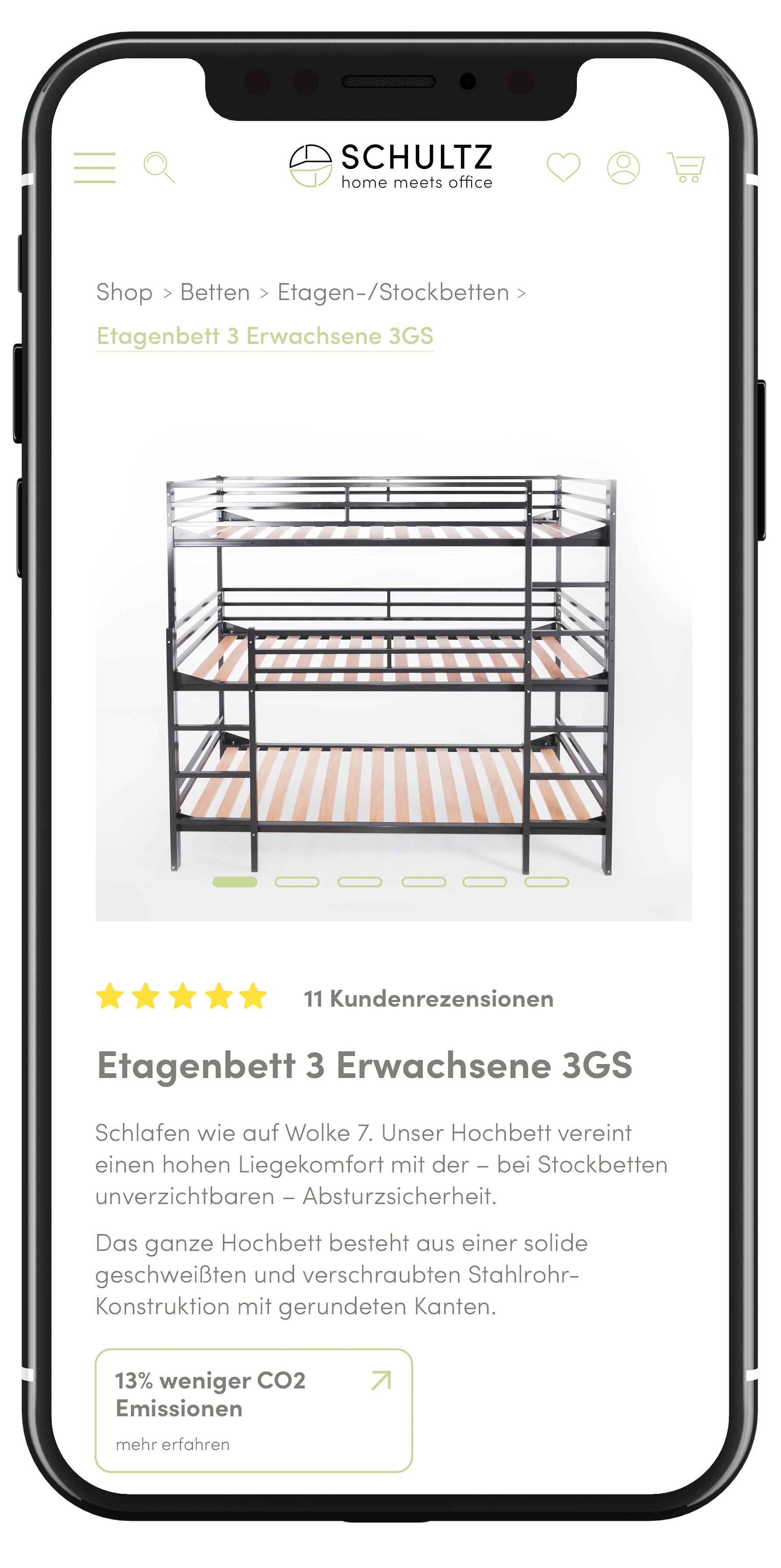Open the hamburger menu
The image size is (781, 1568).
pyautogui.click(x=94, y=167)
